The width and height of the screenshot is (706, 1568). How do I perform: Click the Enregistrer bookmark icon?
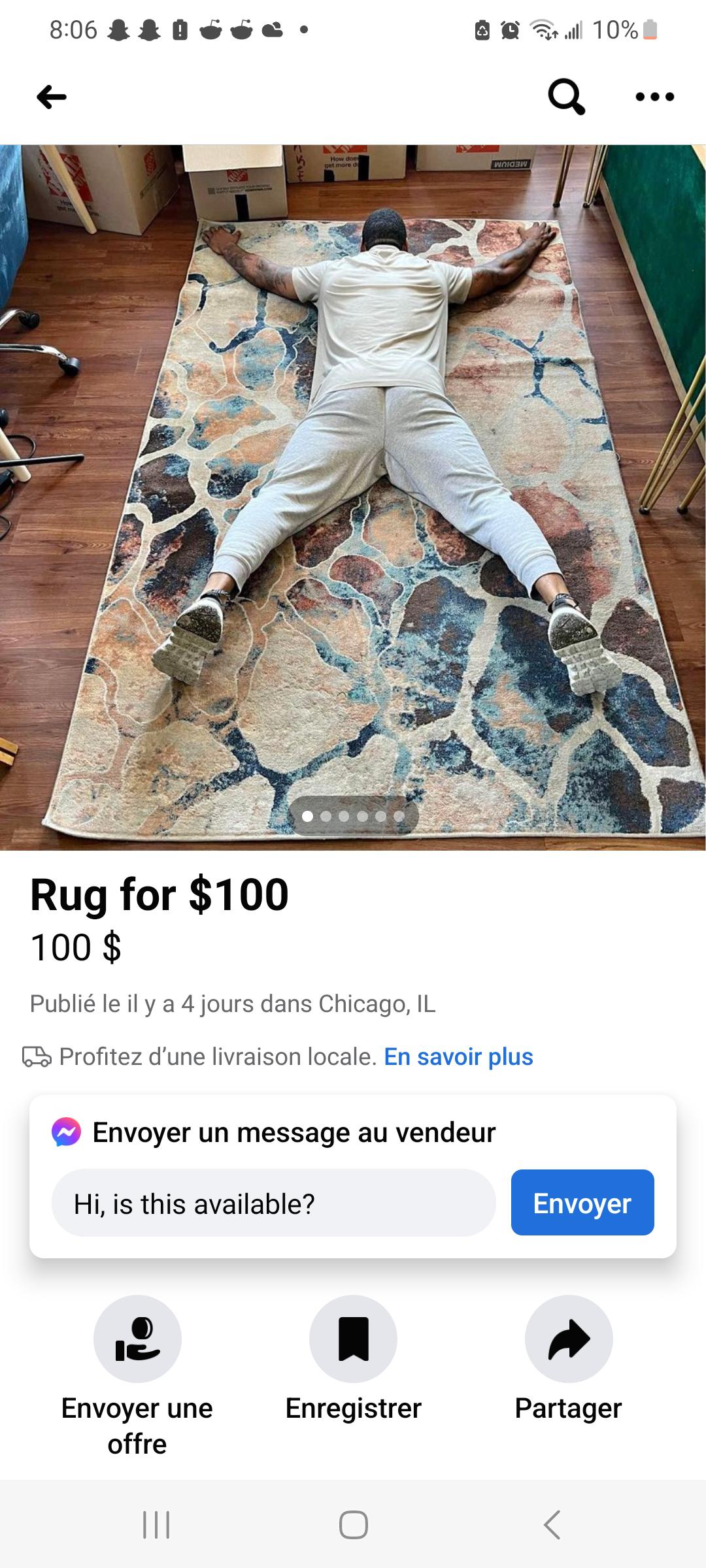click(x=353, y=1337)
